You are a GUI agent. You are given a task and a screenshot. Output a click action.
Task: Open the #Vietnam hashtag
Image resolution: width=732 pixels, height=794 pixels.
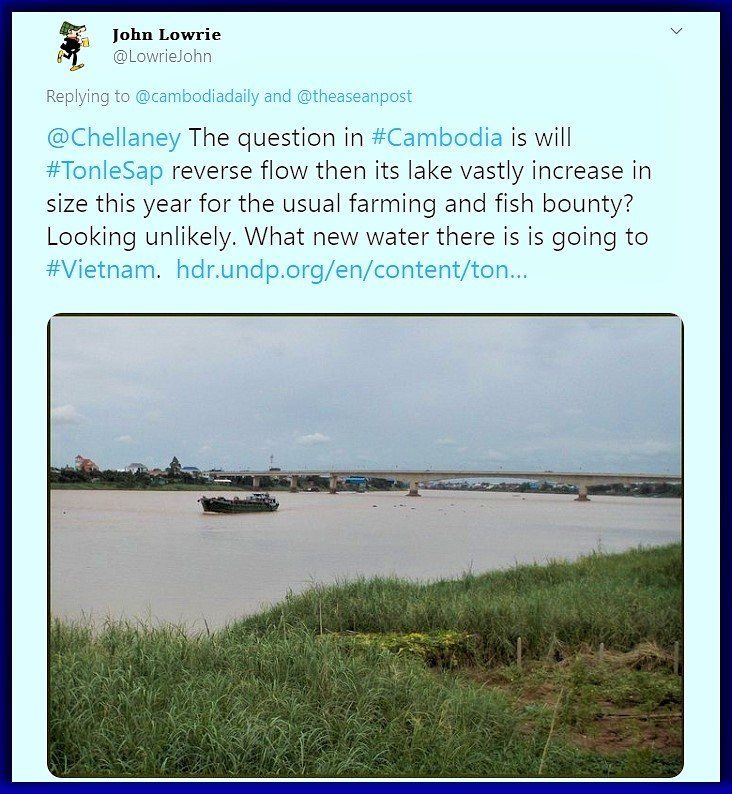102,270
